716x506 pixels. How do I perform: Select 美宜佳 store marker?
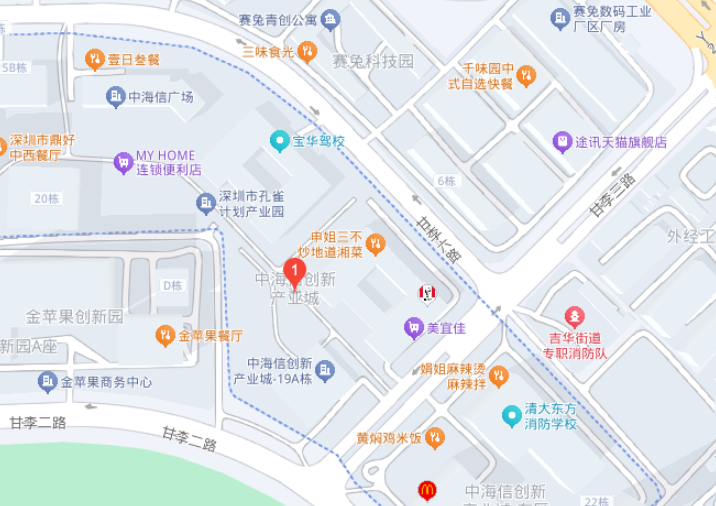[x=413, y=327]
